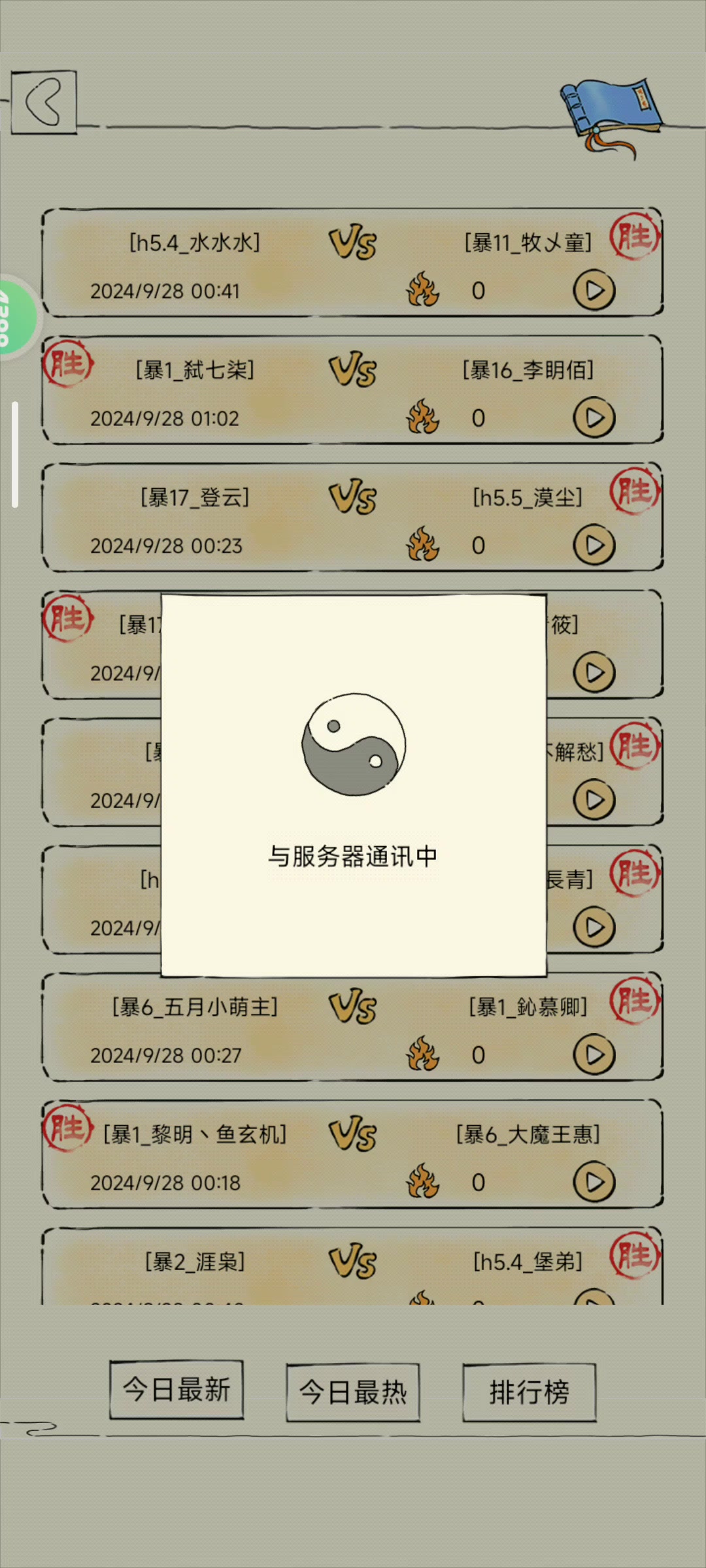Play replay of 登云 vs 漠尘
This screenshot has height=1568, width=706.
(x=594, y=546)
